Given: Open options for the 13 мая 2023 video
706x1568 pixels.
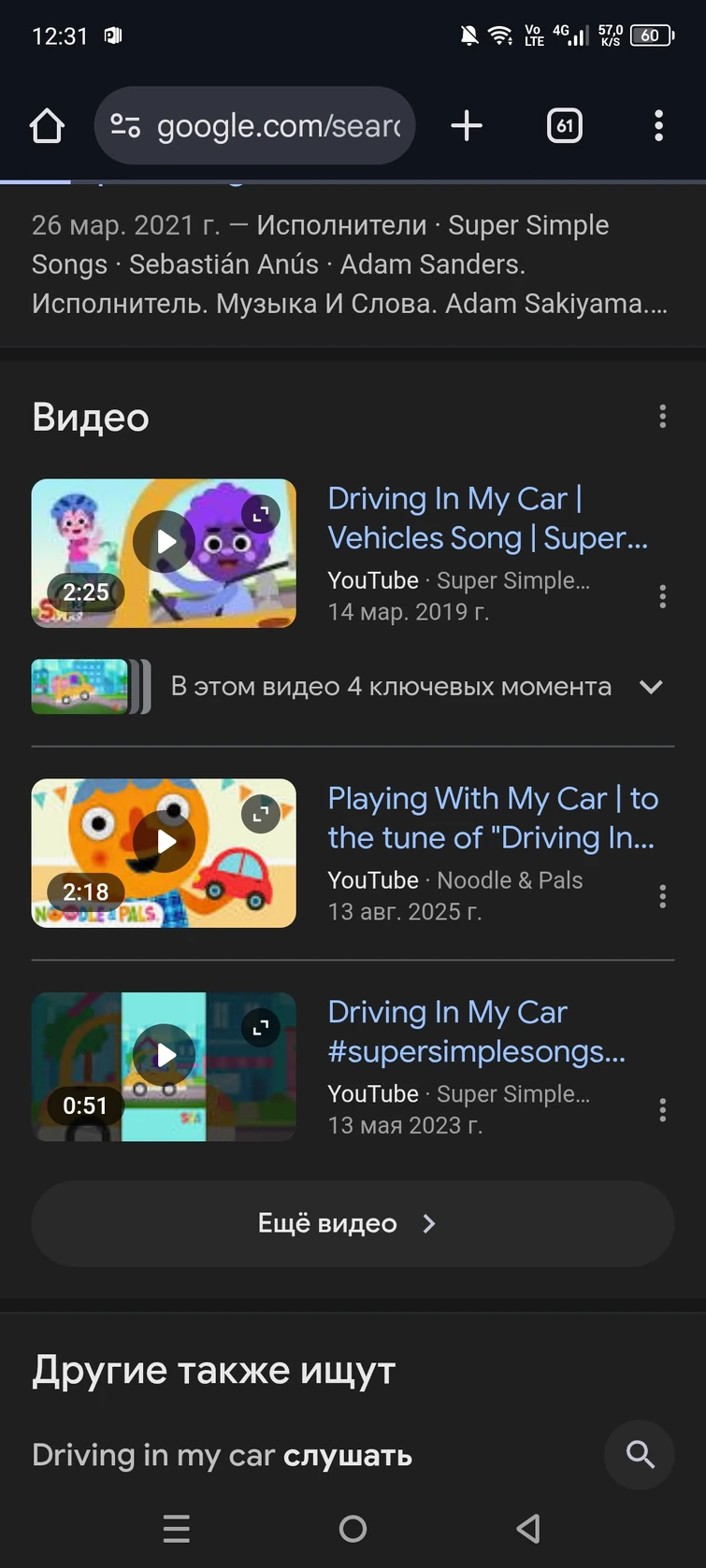Looking at the screenshot, I should (x=662, y=1110).
